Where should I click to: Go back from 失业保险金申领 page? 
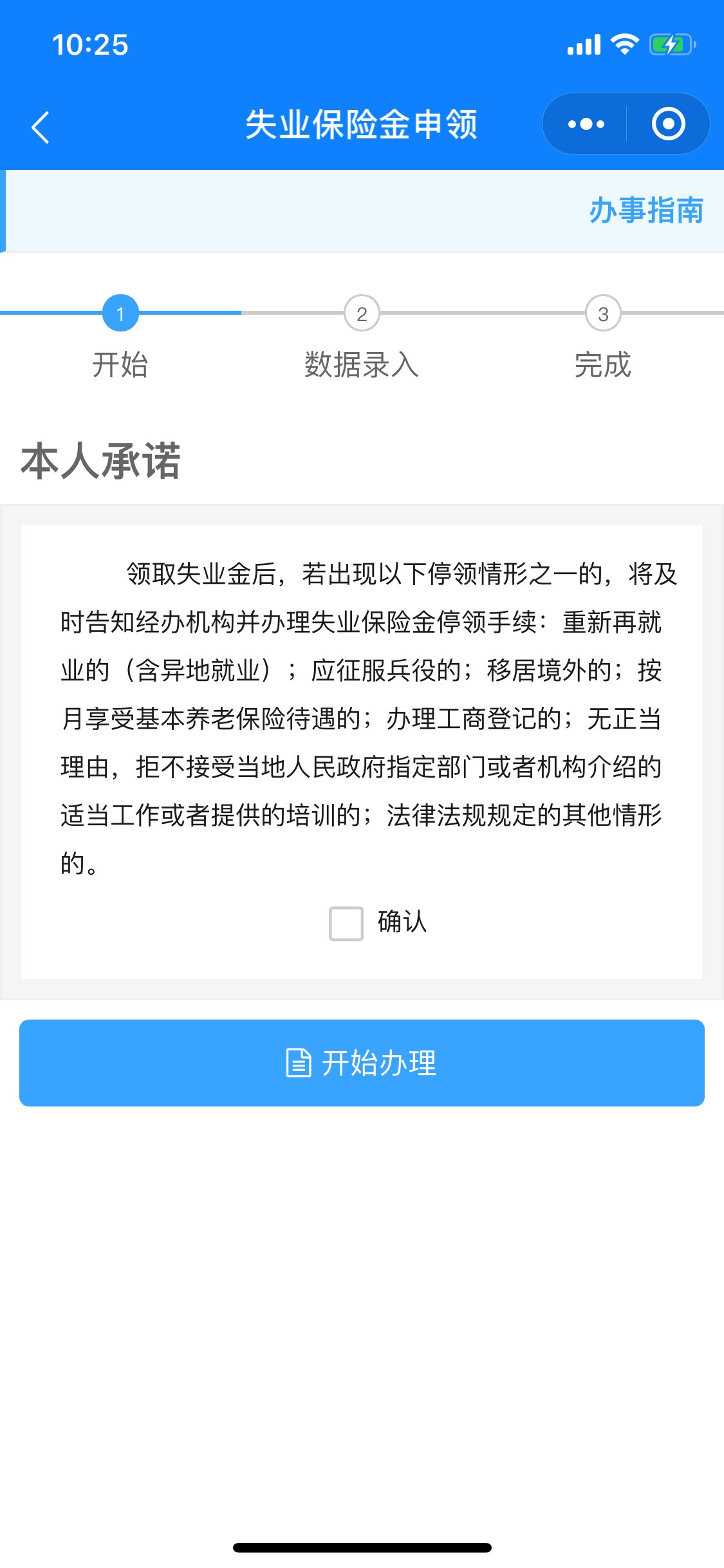41,127
